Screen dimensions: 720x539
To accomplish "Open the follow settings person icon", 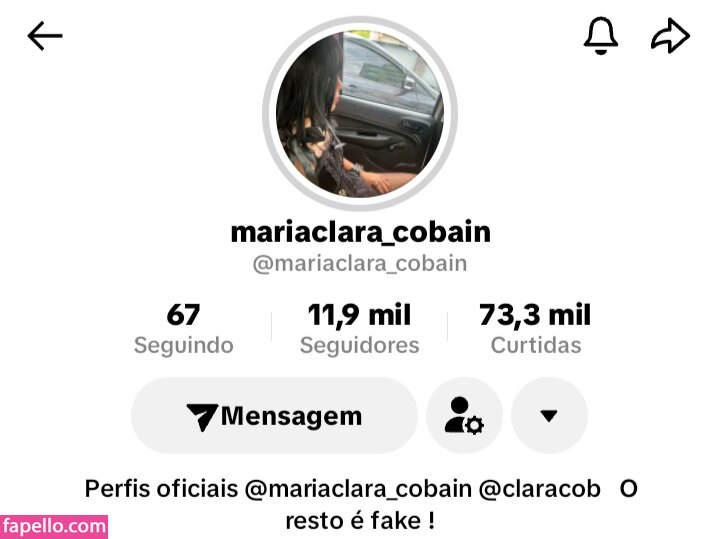I will [464, 416].
